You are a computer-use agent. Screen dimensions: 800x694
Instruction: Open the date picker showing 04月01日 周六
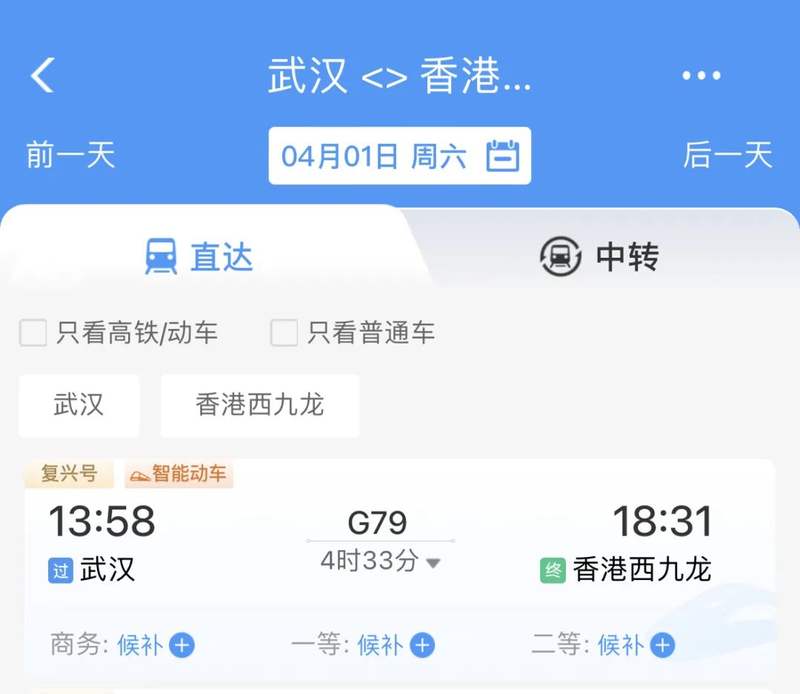[x=399, y=156]
